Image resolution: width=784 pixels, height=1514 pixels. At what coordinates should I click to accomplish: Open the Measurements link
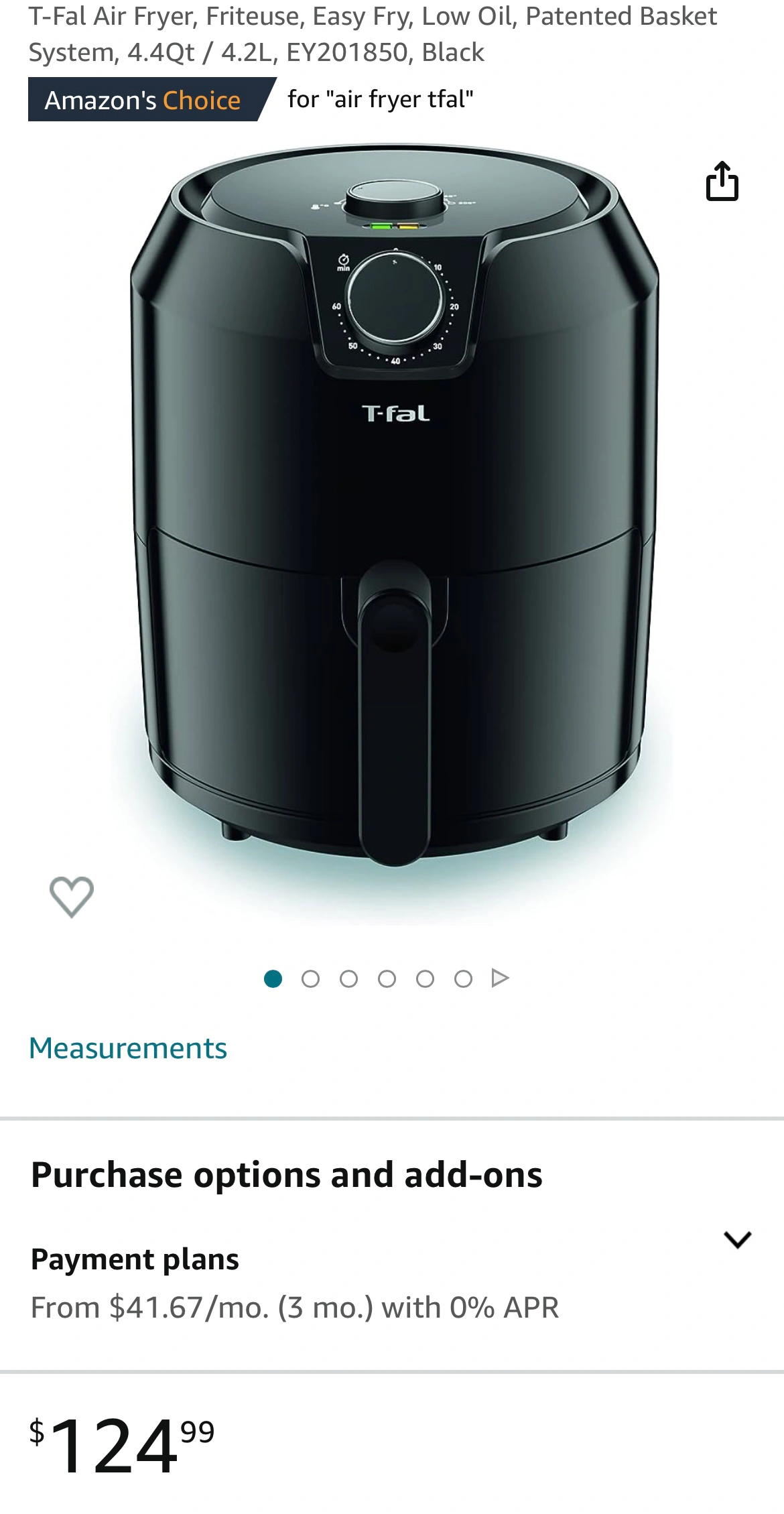tap(128, 1048)
